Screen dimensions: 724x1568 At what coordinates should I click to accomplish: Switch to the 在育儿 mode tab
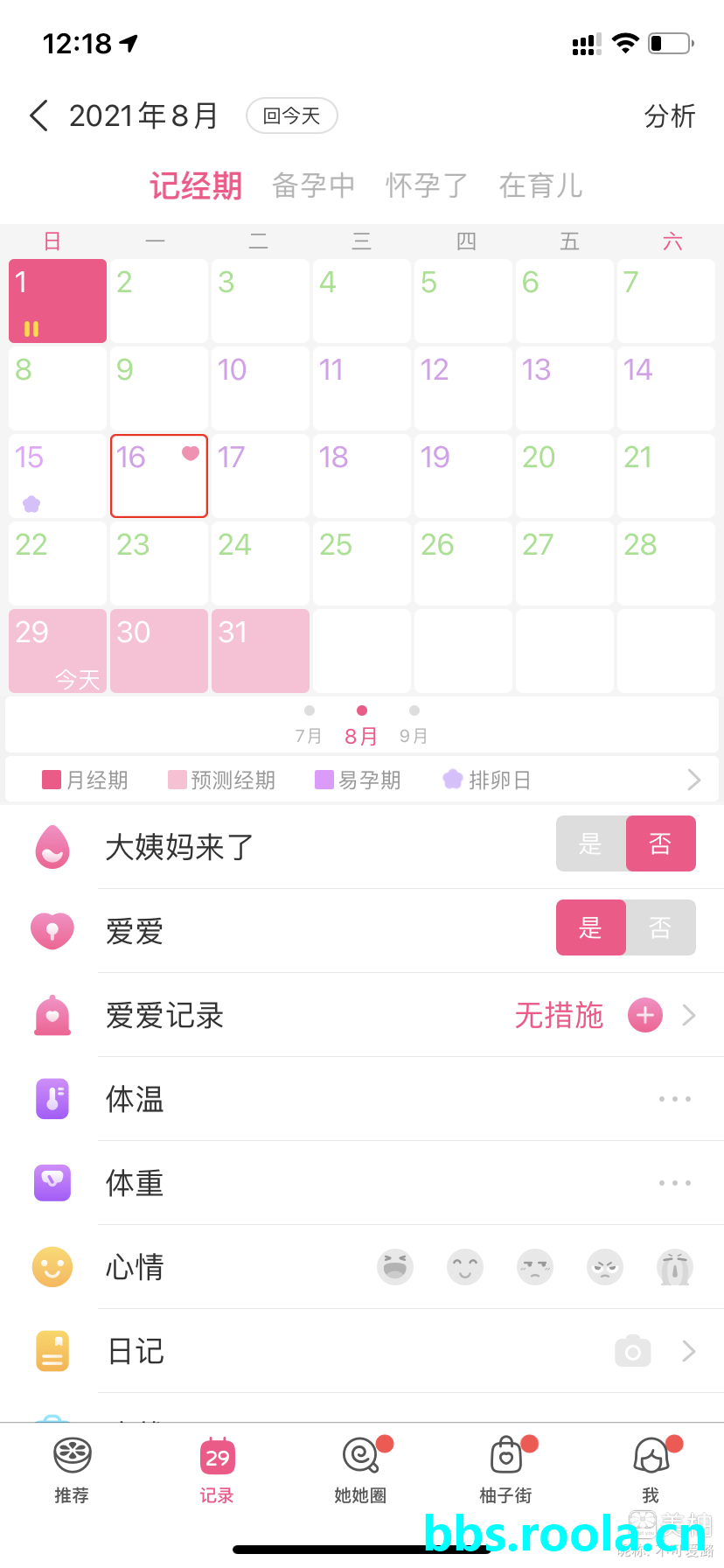(540, 185)
